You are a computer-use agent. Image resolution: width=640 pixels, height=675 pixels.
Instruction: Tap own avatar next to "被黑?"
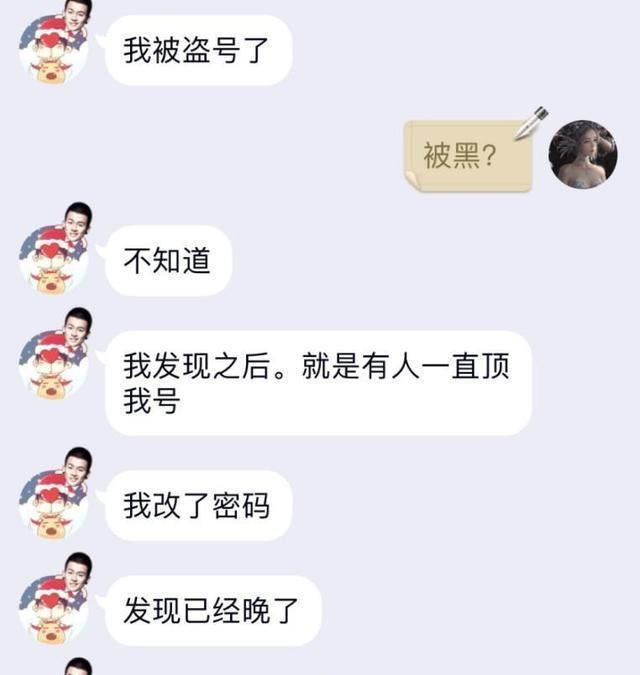[x=582, y=154]
